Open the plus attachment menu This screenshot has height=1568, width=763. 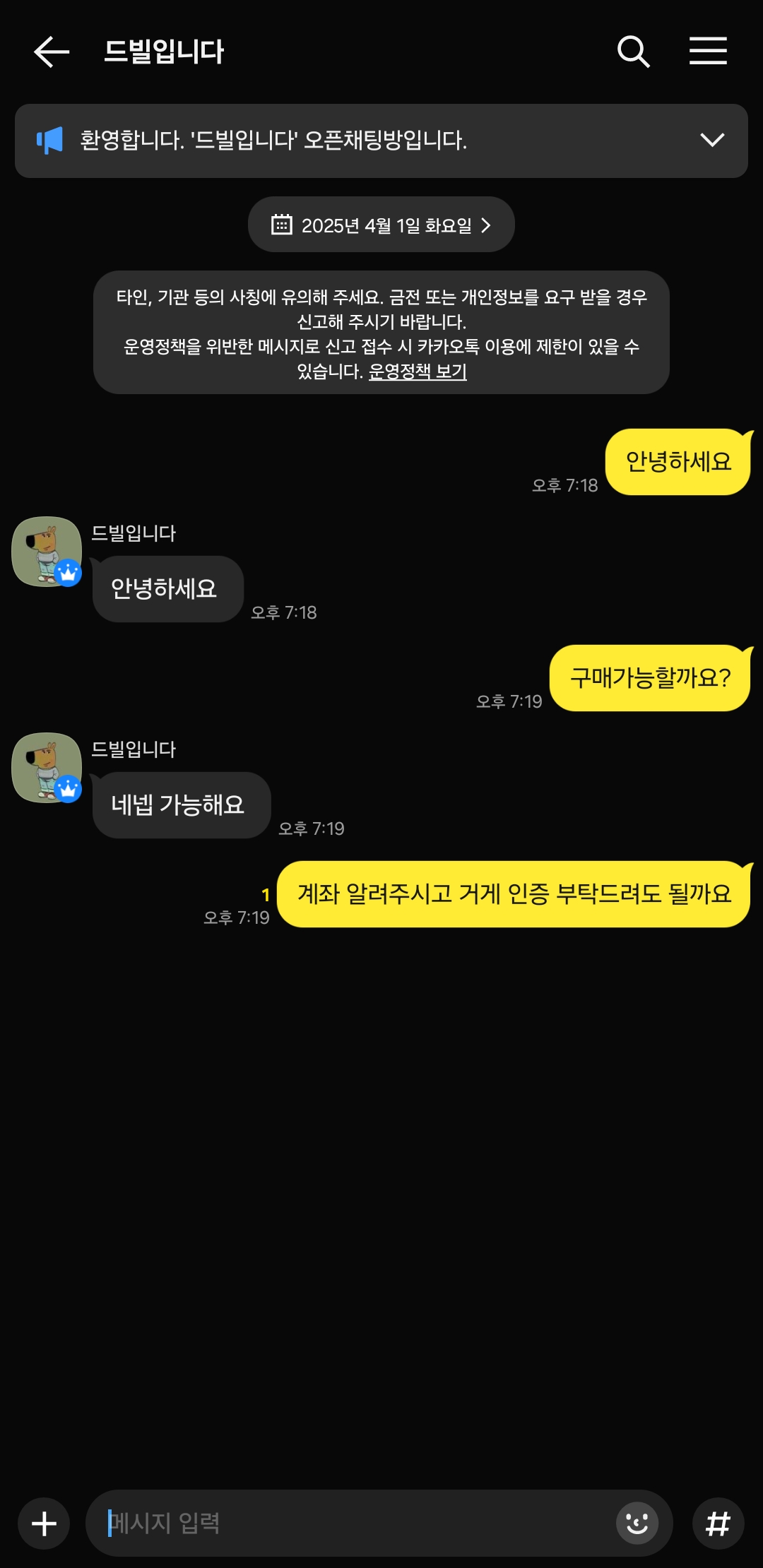(44, 1524)
